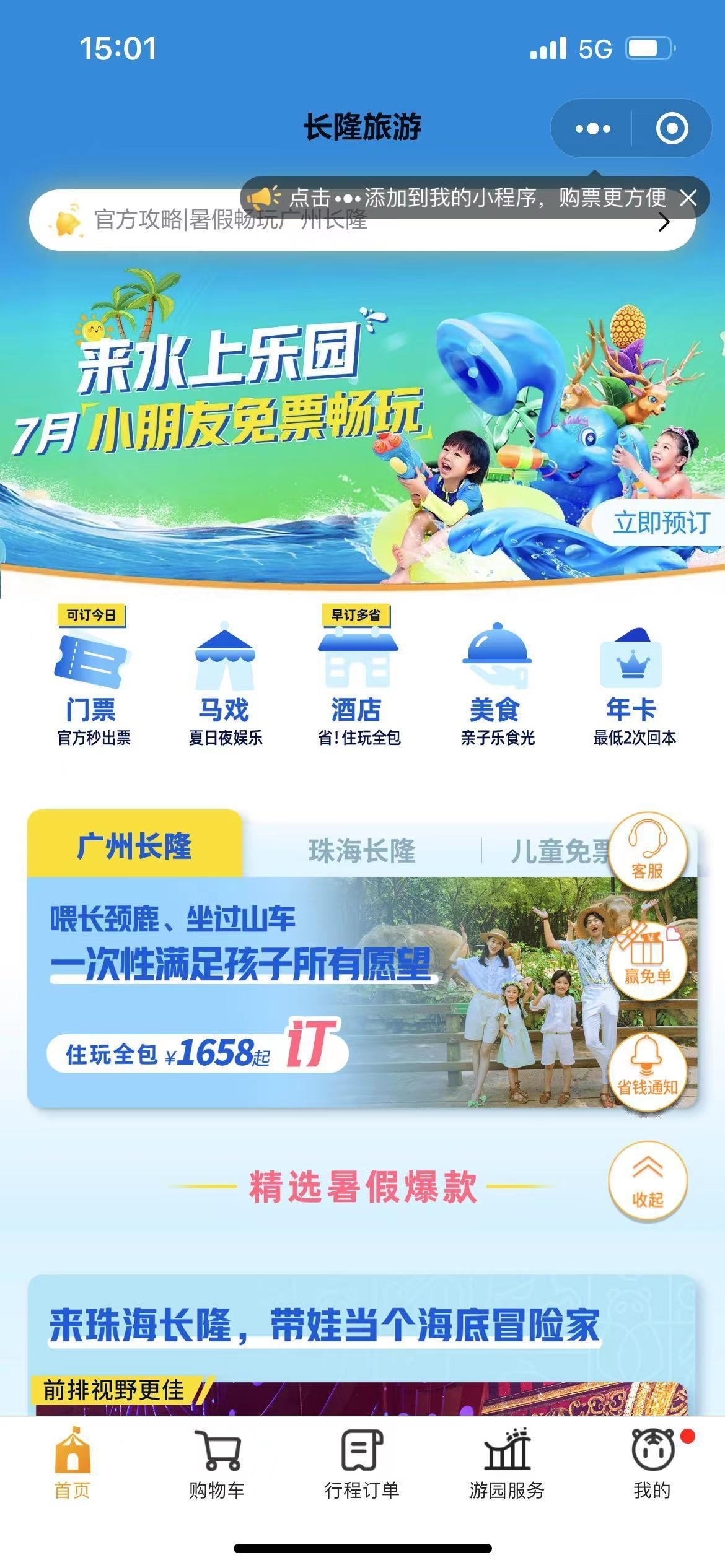Contact 客服 customer service

coord(648,851)
